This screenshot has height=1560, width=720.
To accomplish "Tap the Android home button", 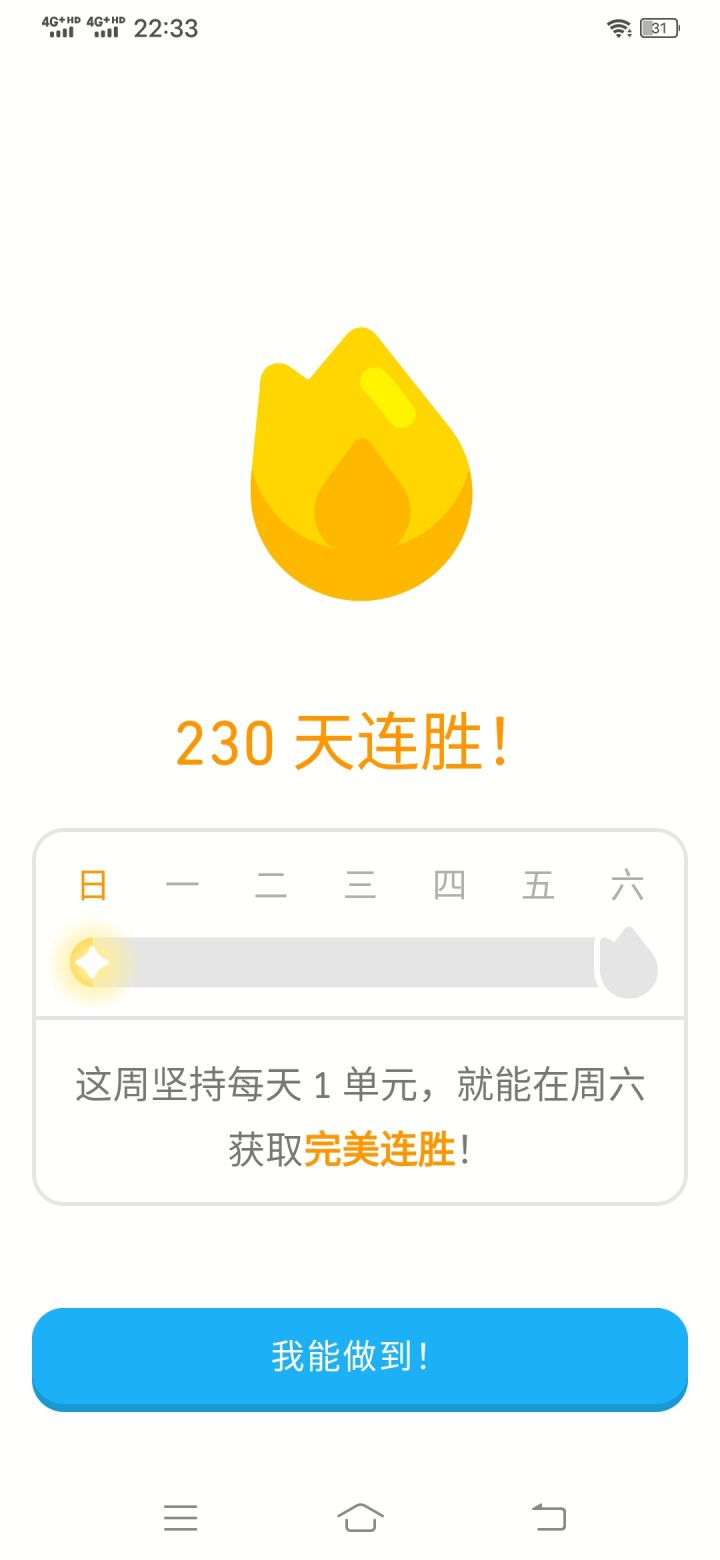I will [360, 1517].
